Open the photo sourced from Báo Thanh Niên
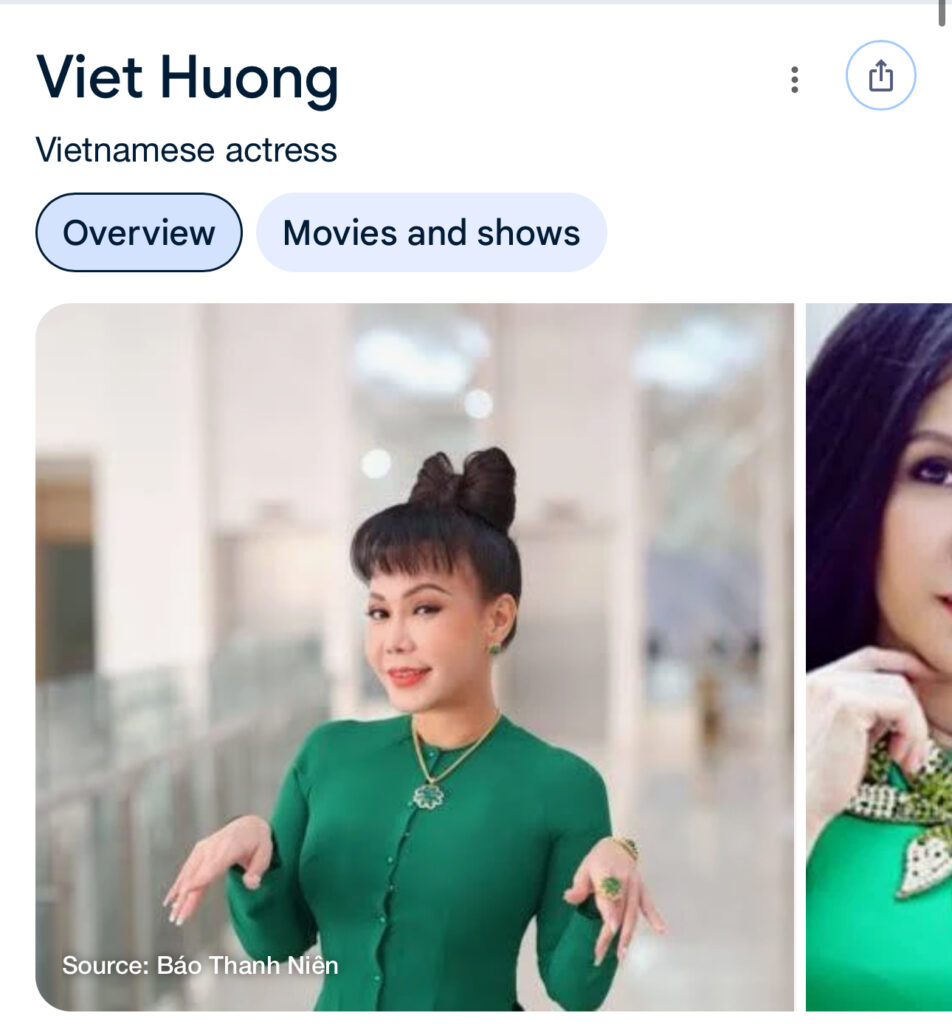Image resolution: width=952 pixels, height=1024 pixels. pyautogui.click(x=414, y=656)
